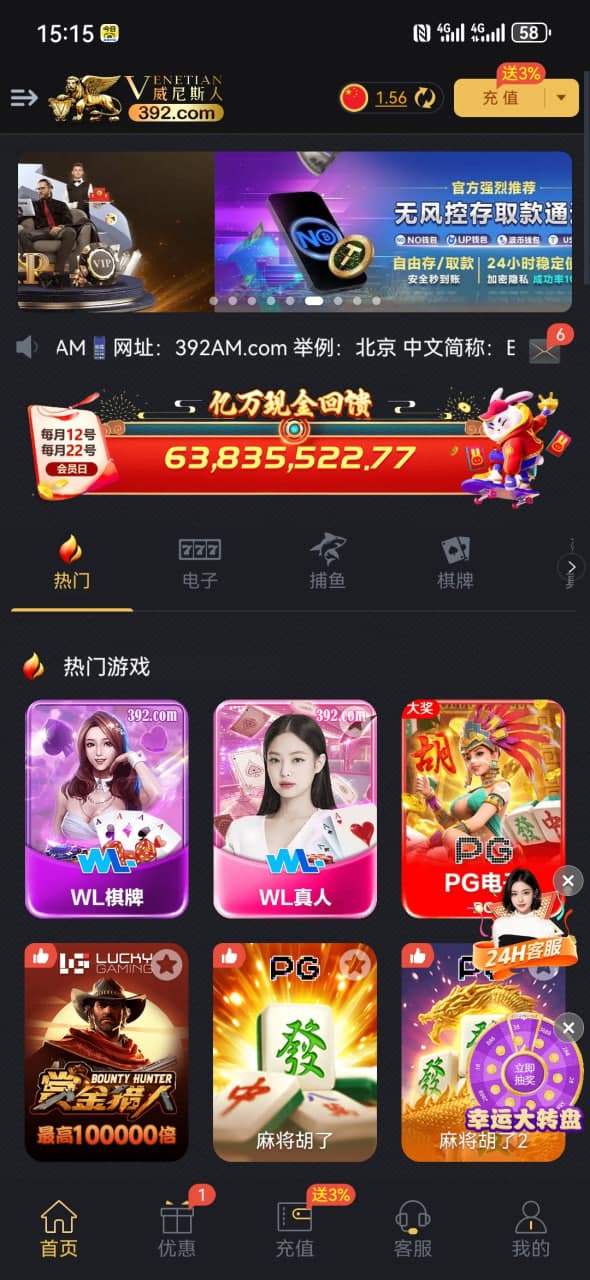Viewport: 590px width, 1280px height.
Task: Open the side drawer menu
Action: pyautogui.click(x=24, y=97)
